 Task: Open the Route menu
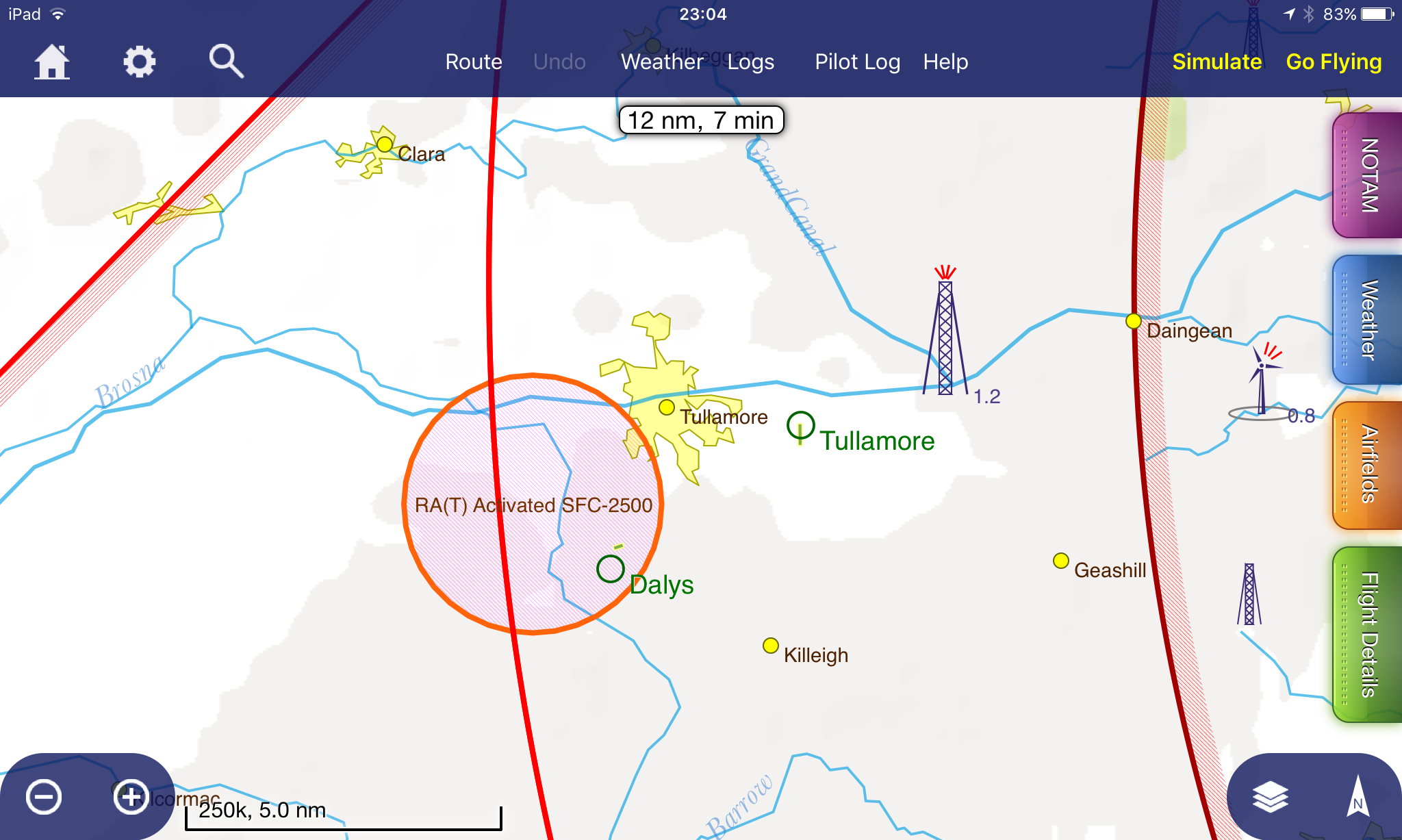pos(474,62)
